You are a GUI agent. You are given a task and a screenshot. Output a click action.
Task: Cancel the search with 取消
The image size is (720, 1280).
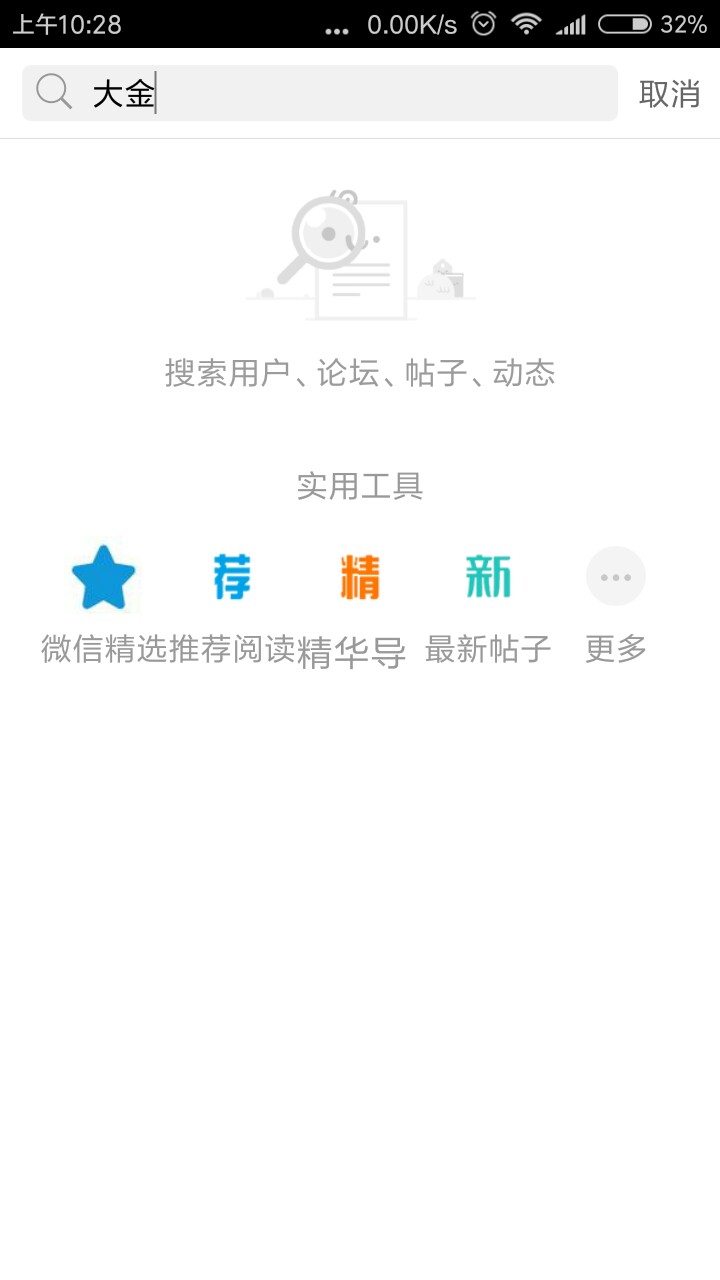[669, 94]
